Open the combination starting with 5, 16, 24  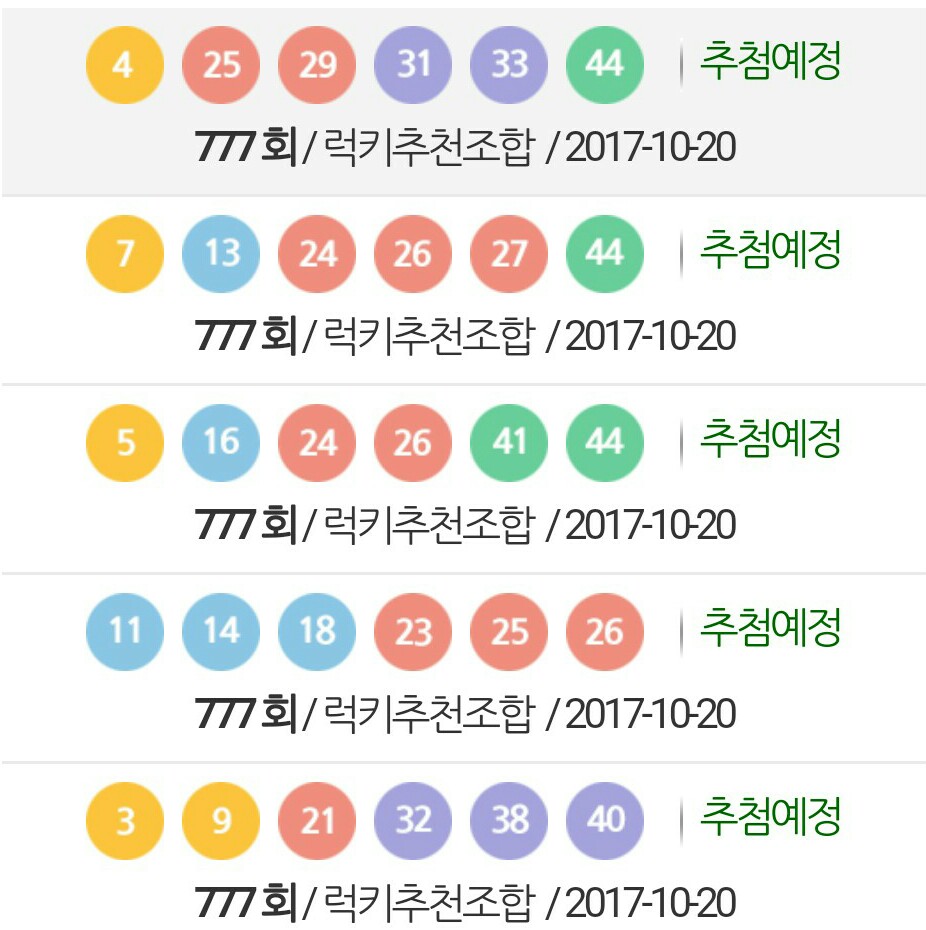[463, 478]
